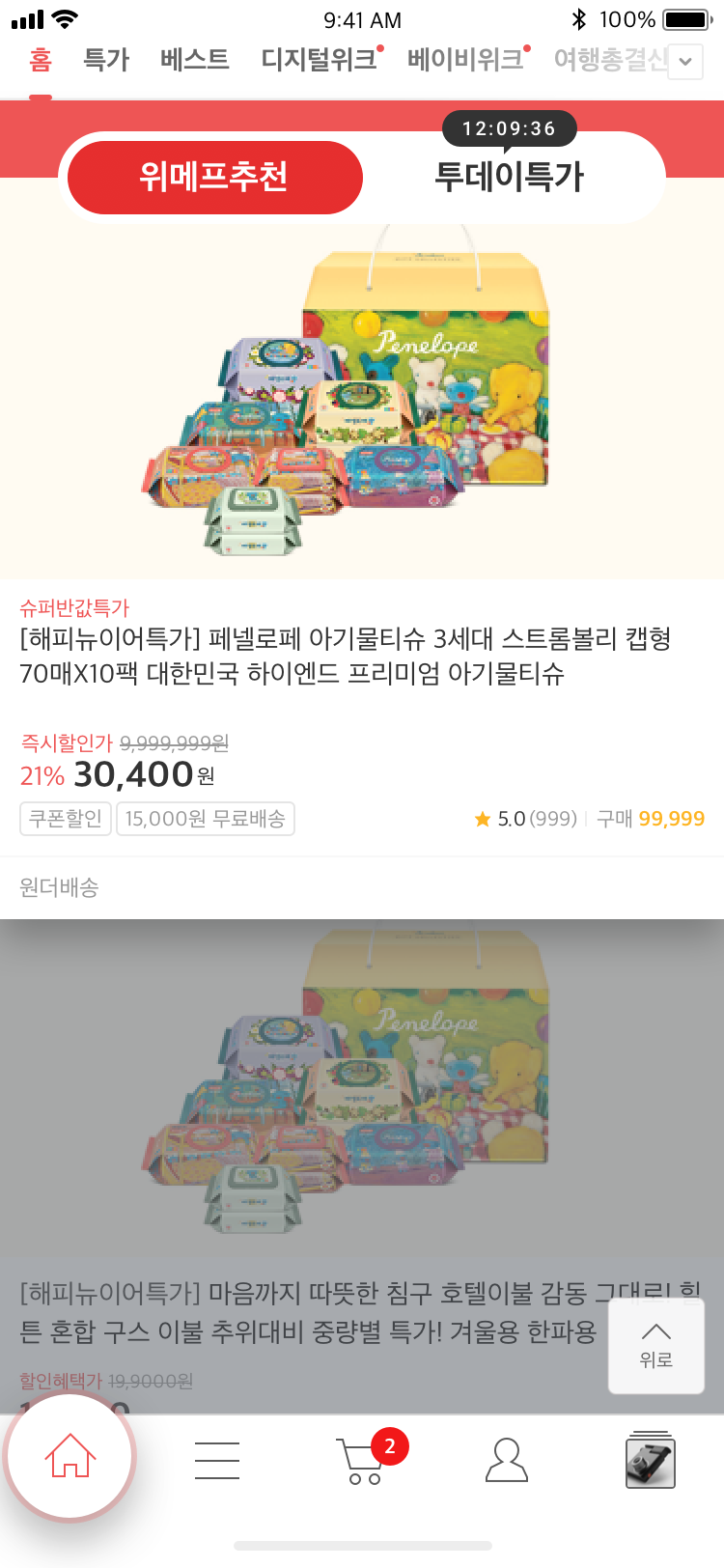Switch to the 특가 tab
The height and width of the screenshot is (1568, 724).
click(x=106, y=60)
